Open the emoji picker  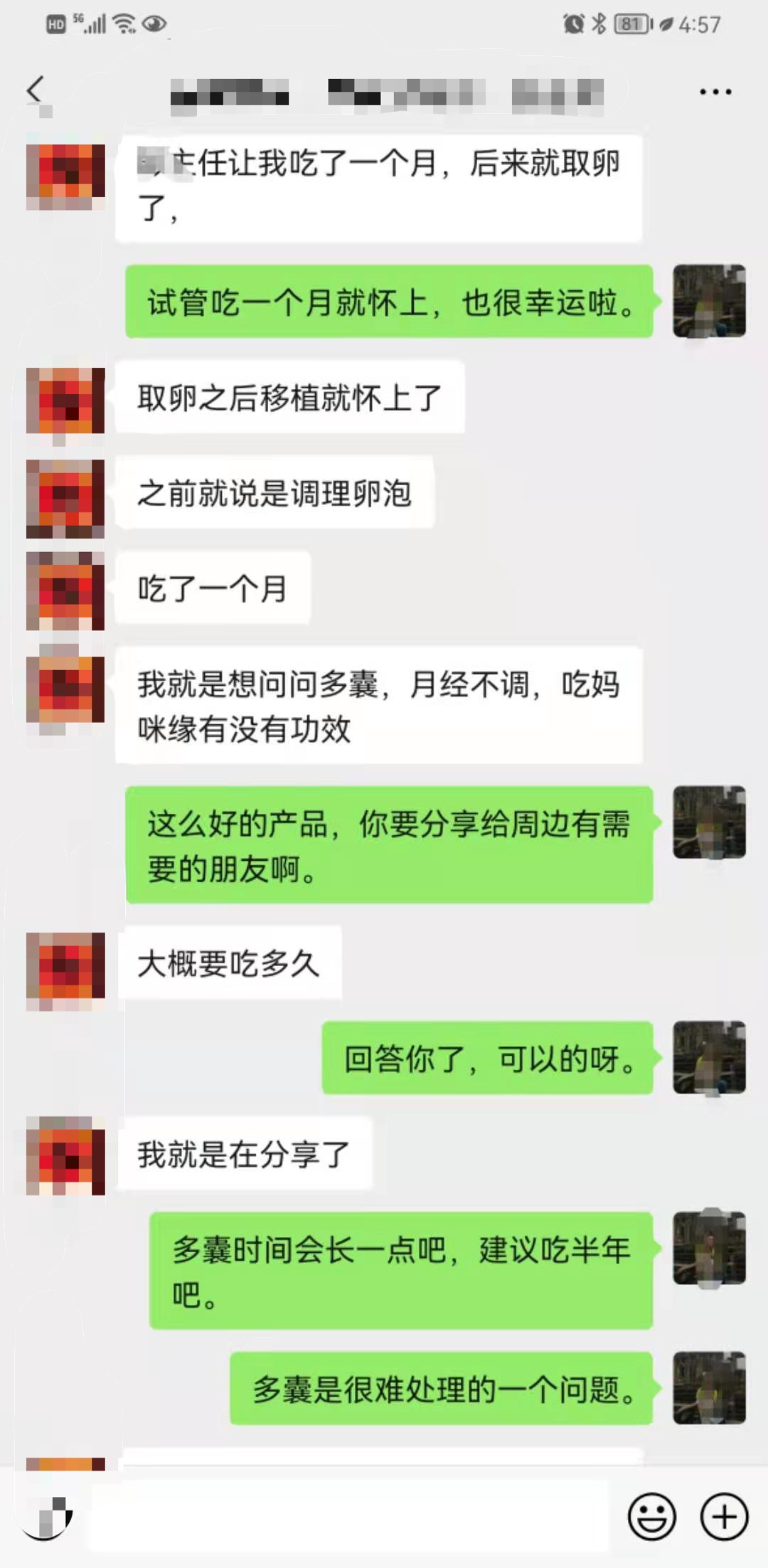pyautogui.click(x=651, y=1516)
